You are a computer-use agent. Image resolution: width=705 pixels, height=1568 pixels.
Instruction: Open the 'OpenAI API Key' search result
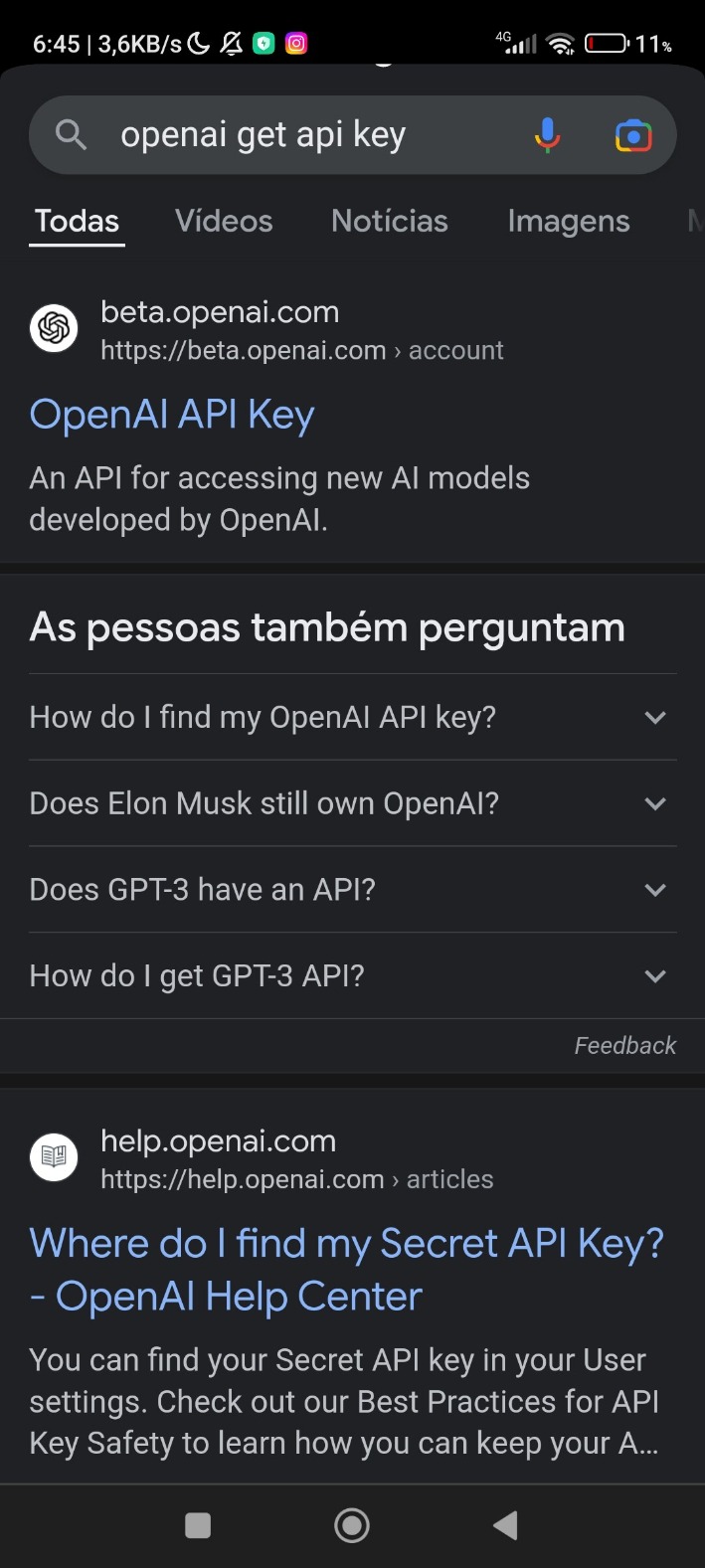tap(172, 415)
